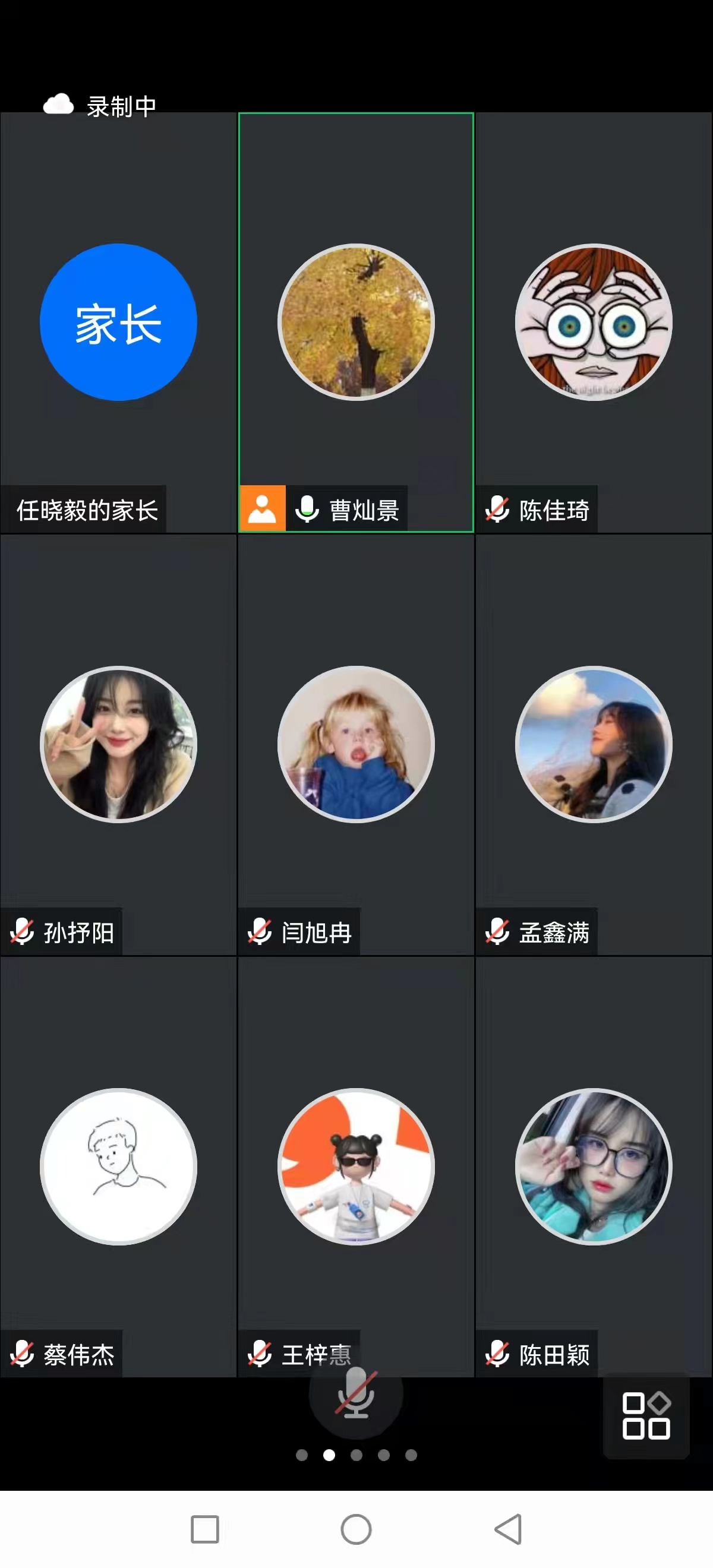This screenshot has height=1568, width=713.
Task: Select 闫旭冉's participant tile
Action: pyautogui.click(x=355, y=744)
